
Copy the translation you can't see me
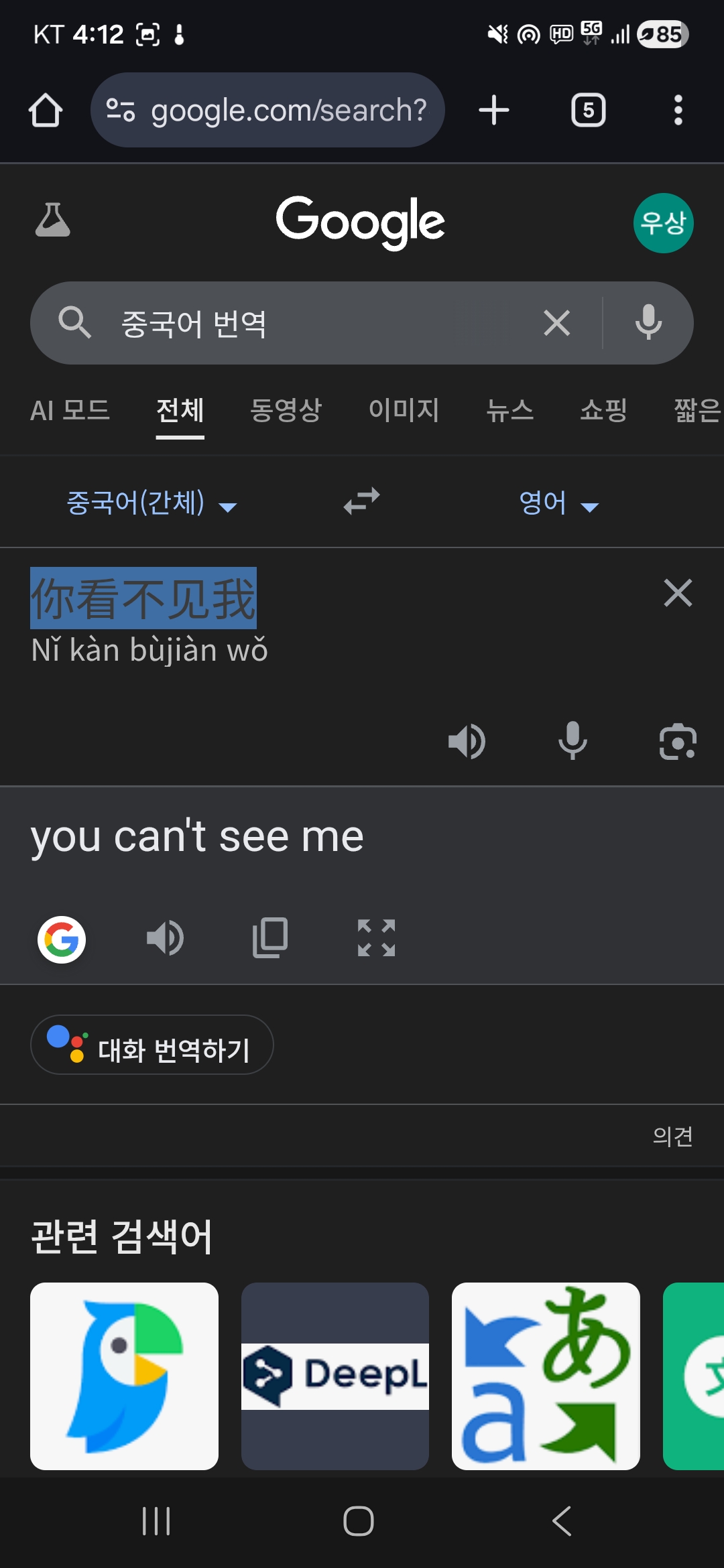270,938
